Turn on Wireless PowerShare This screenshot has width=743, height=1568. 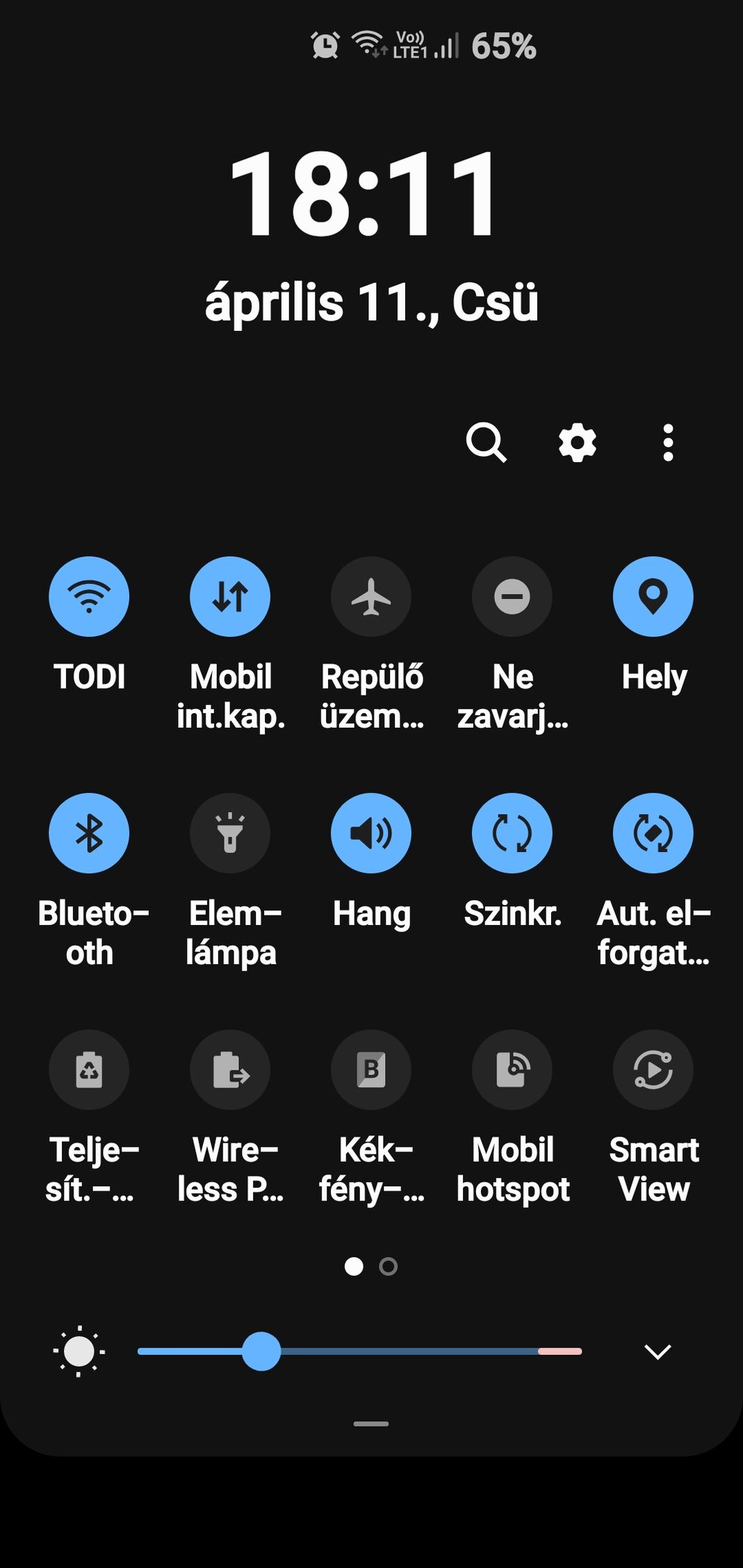230,1069
